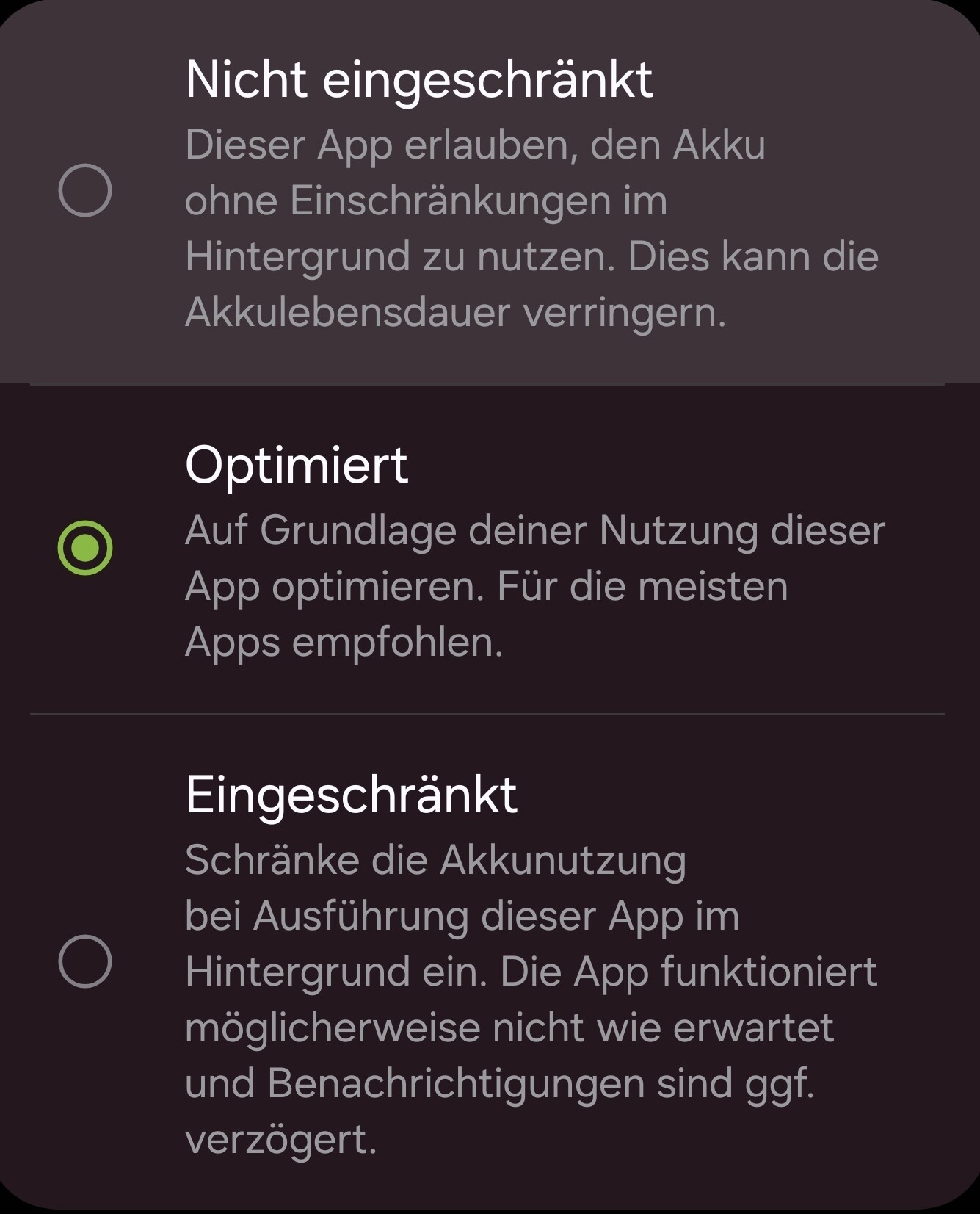This screenshot has width=980, height=1214.
Task: Select the Eingeschränkt option
Action: coord(85,961)
